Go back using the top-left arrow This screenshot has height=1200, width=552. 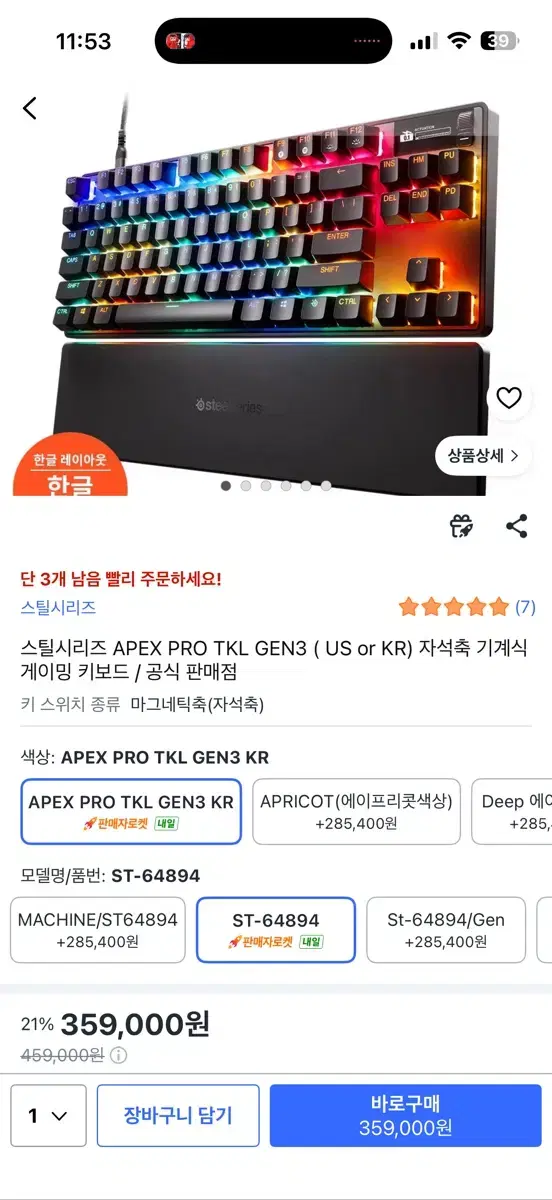click(30, 108)
